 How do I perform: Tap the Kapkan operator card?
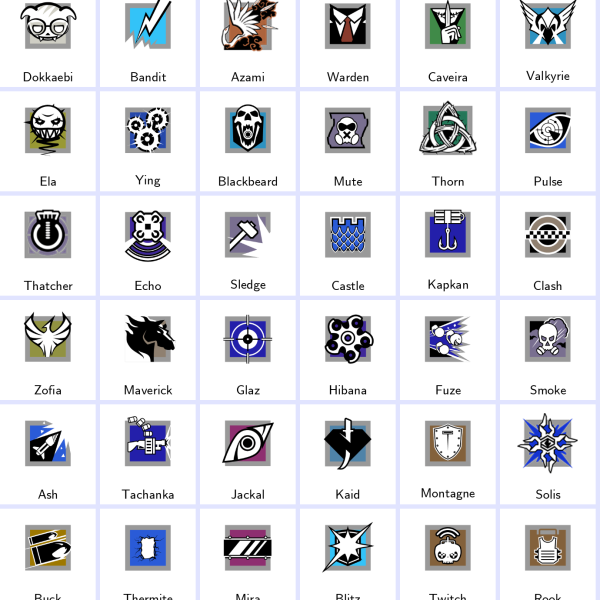(x=448, y=243)
